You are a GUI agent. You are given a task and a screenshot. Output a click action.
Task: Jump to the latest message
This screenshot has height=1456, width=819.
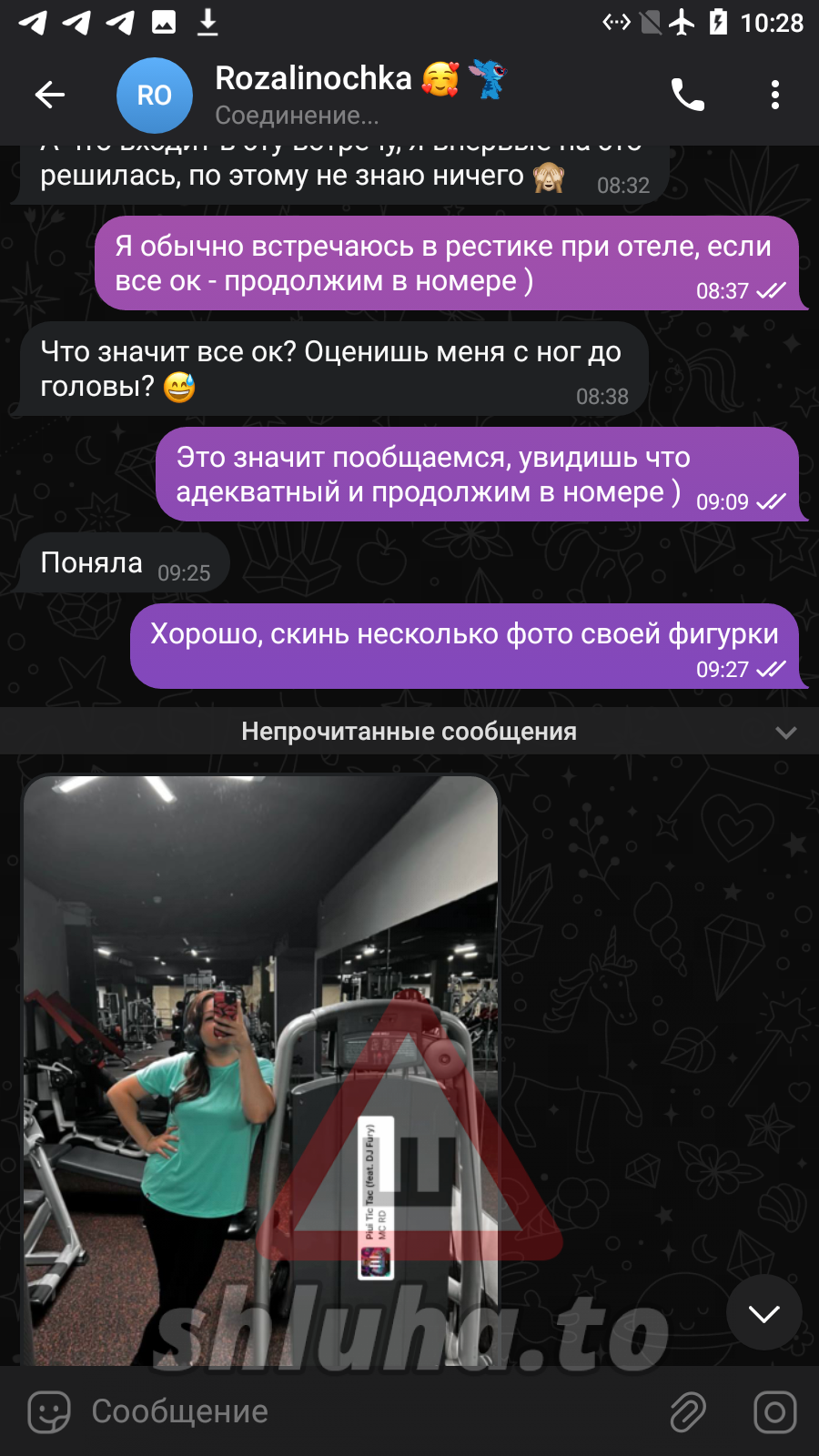click(x=763, y=1312)
